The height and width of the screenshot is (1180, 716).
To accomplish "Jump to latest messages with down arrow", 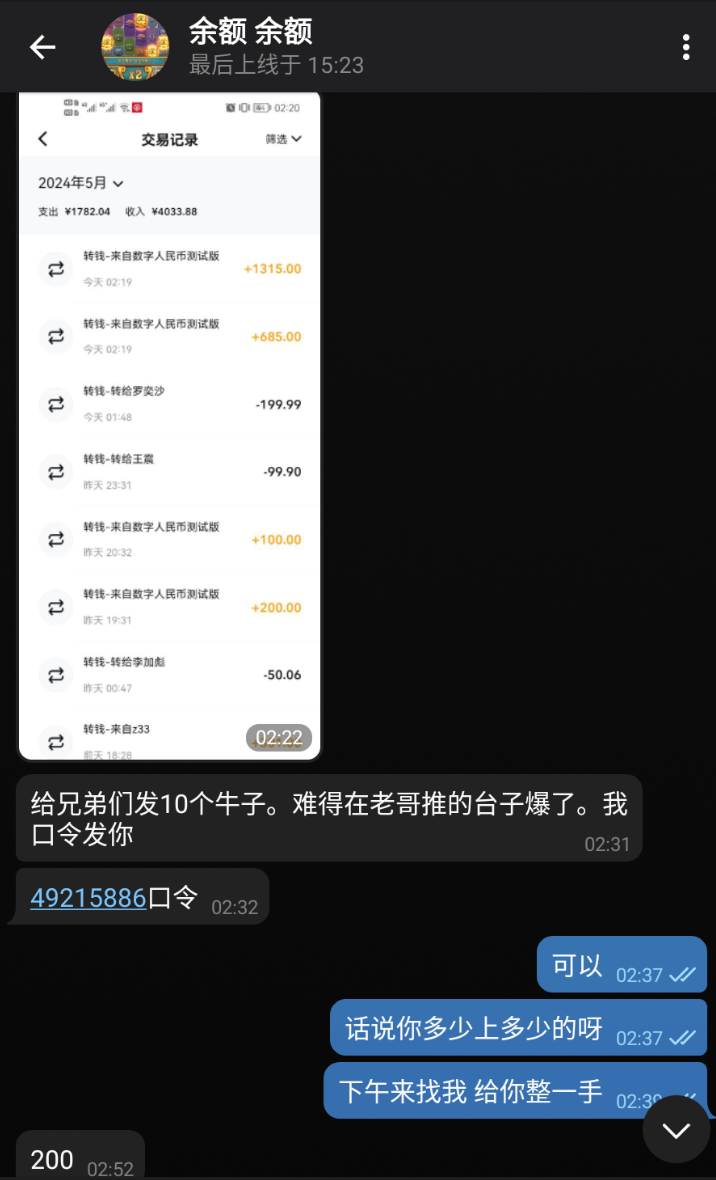I will tap(676, 1129).
